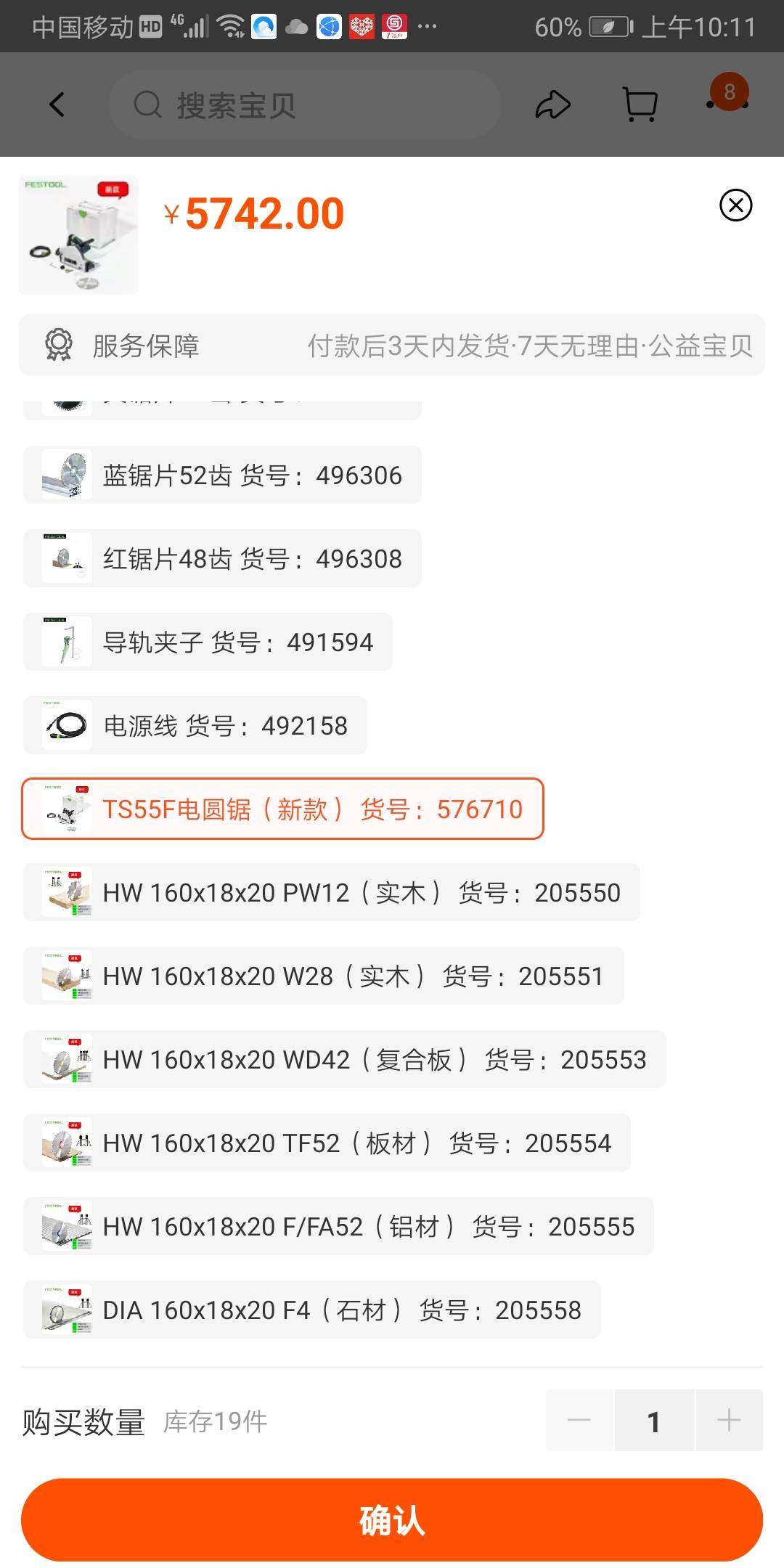Enlarge the product thumbnail image

point(78,235)
